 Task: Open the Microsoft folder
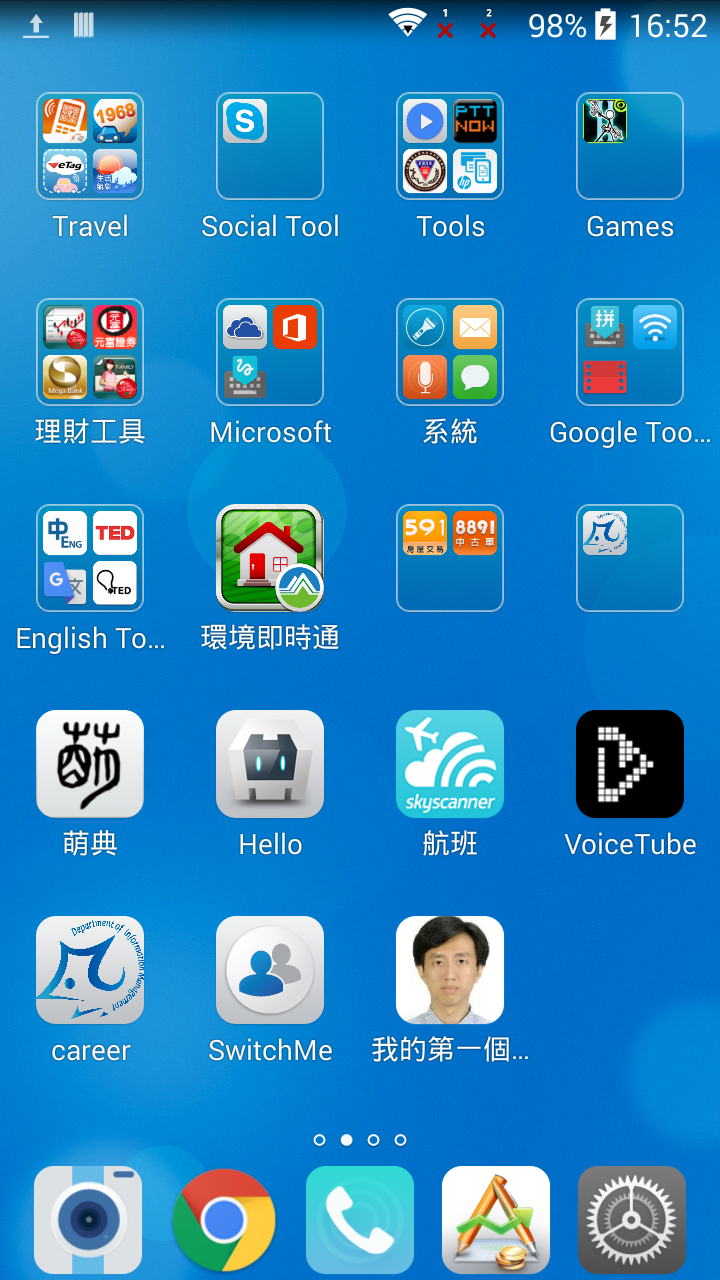click(270, 352)
